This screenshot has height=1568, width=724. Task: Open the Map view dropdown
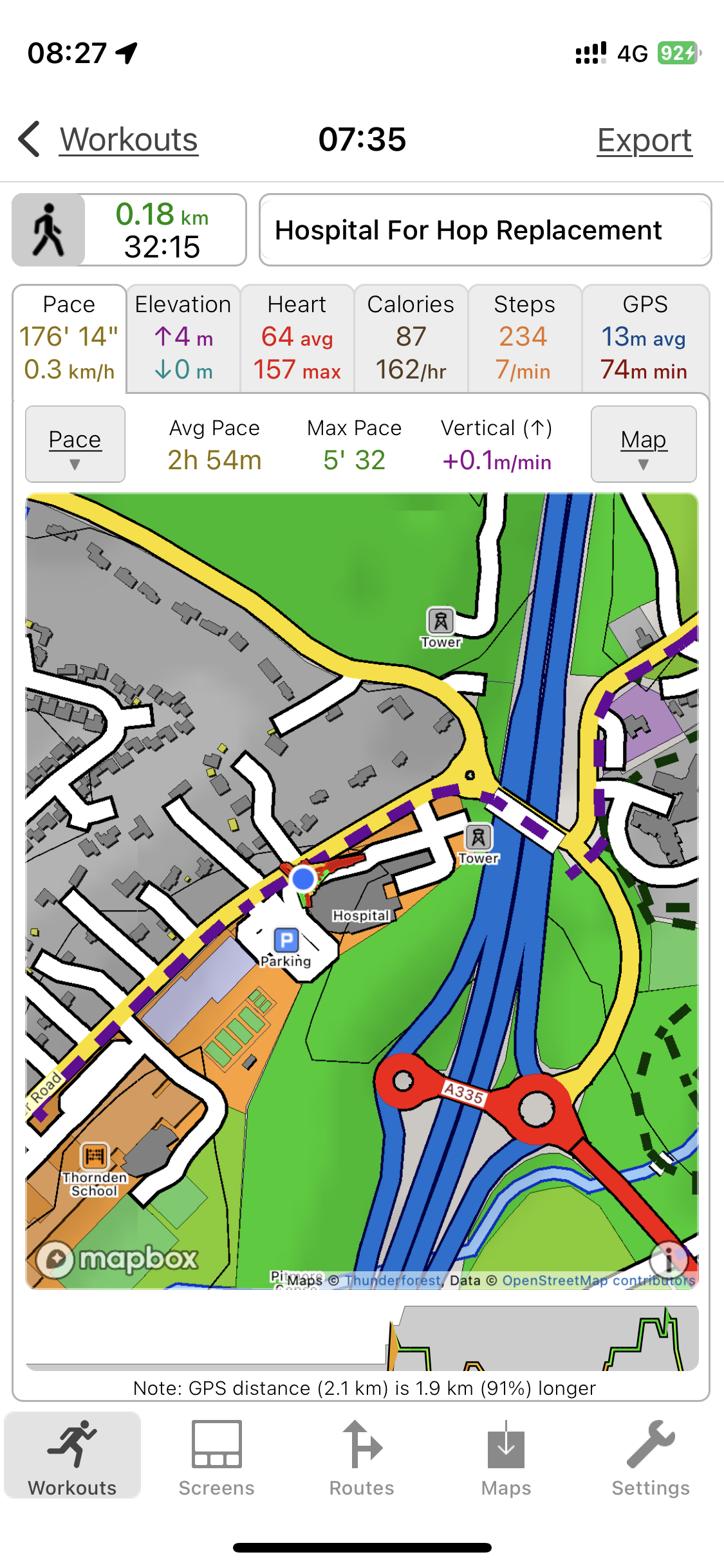point(644,444)
